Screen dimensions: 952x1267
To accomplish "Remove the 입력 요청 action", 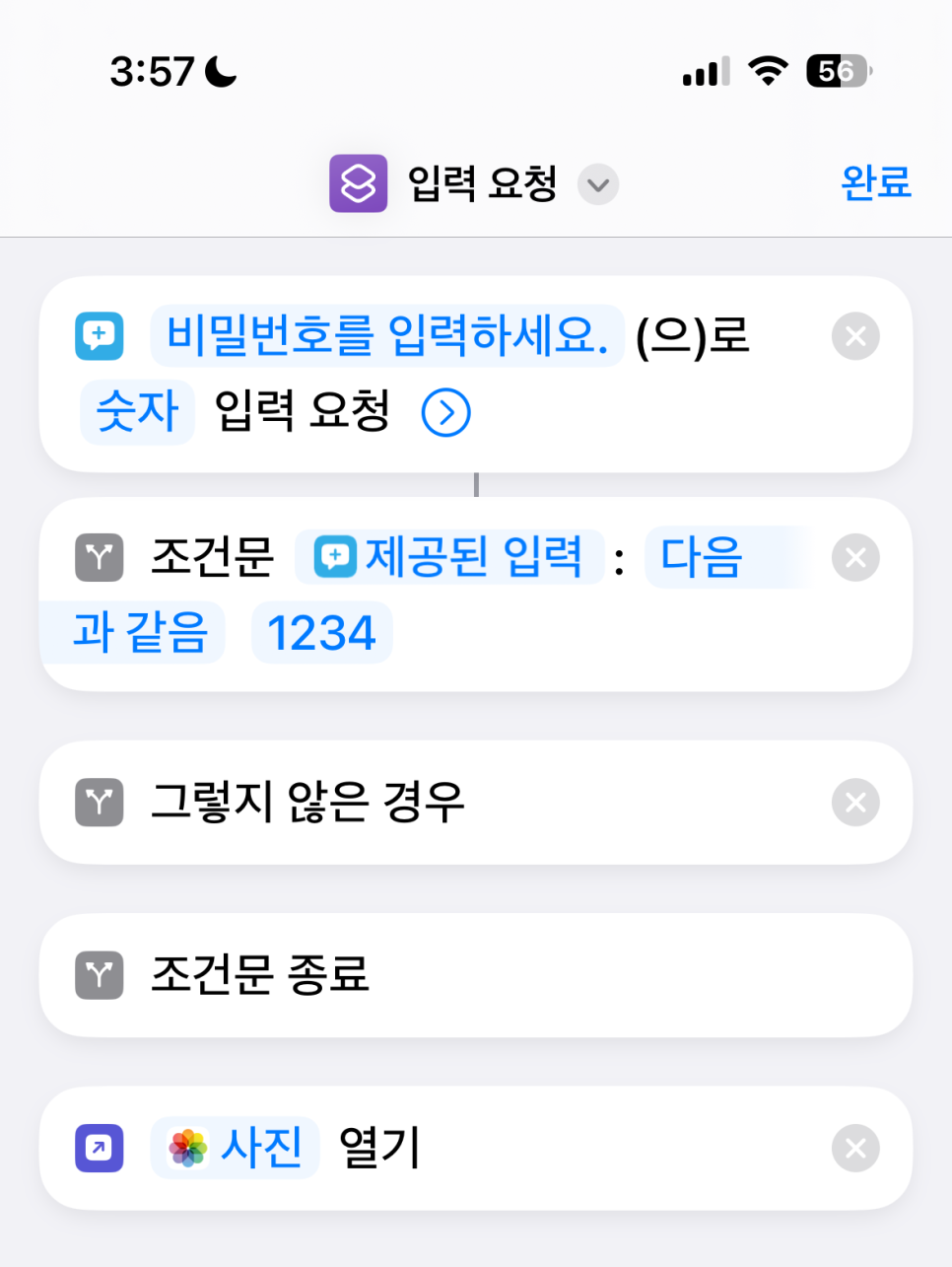I will [x=854, y=336].
